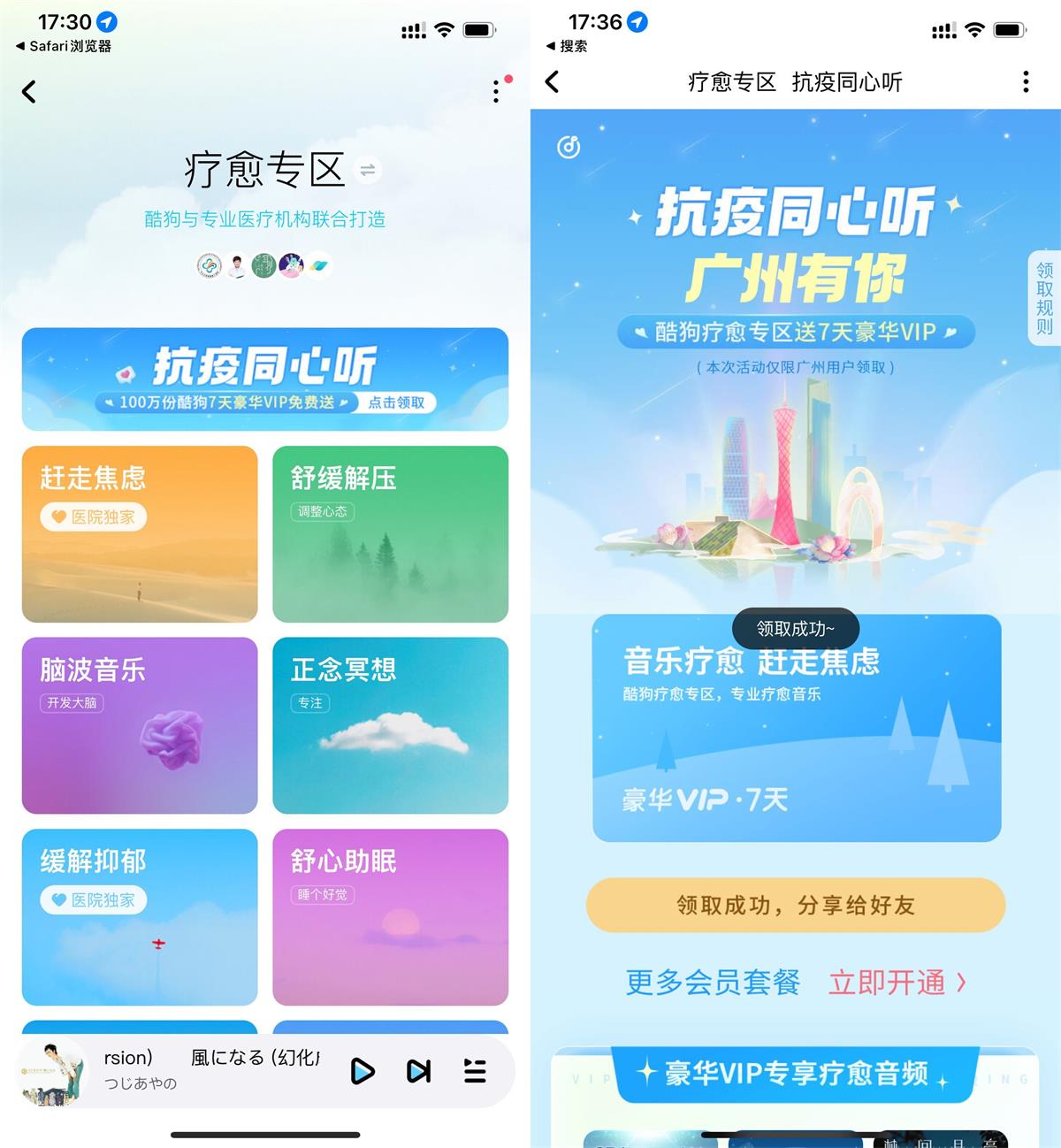1061x1148 pixels.
Task: Open 立即开通 with the right chevron
Action: (x=896, y=982)
